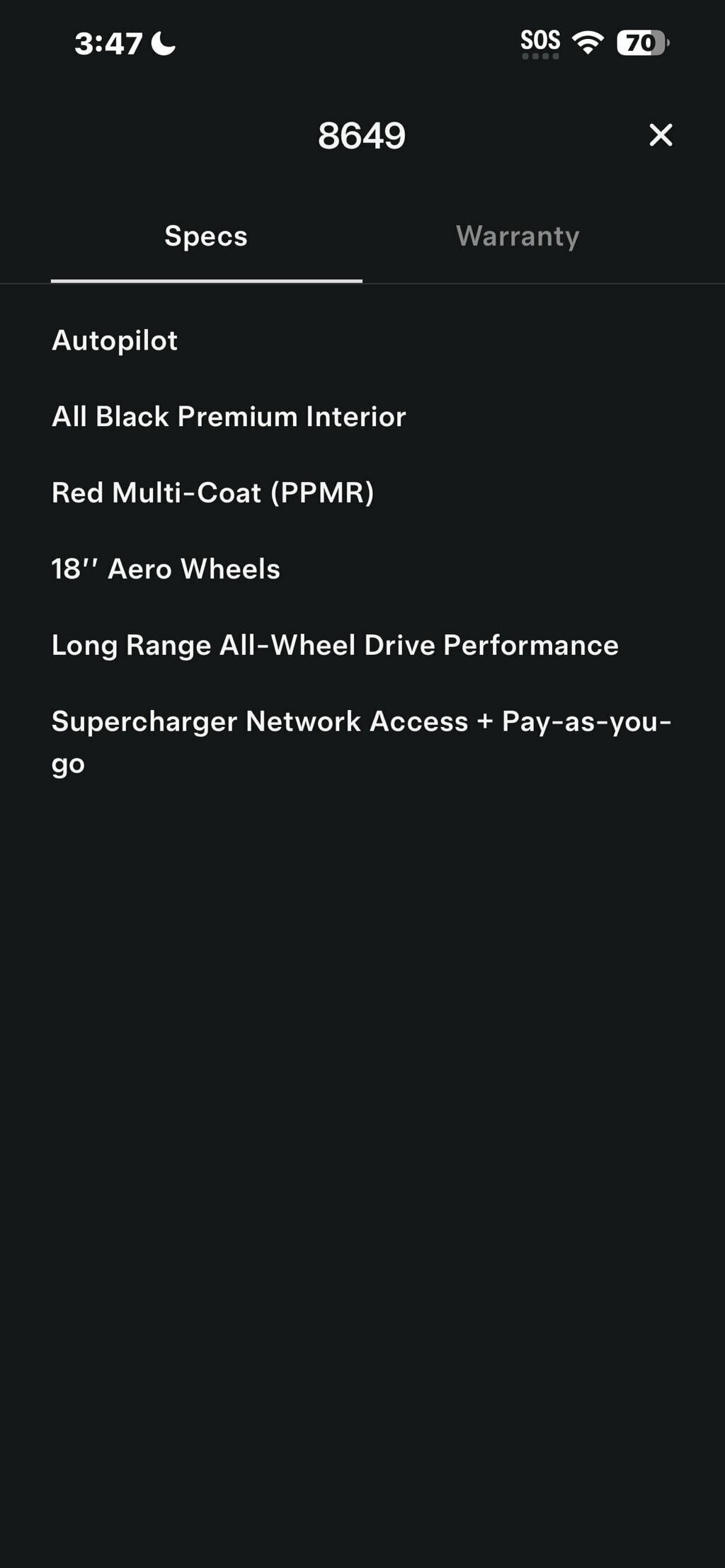
Task: Tap the SOS signal indicator
Action: 540,41
